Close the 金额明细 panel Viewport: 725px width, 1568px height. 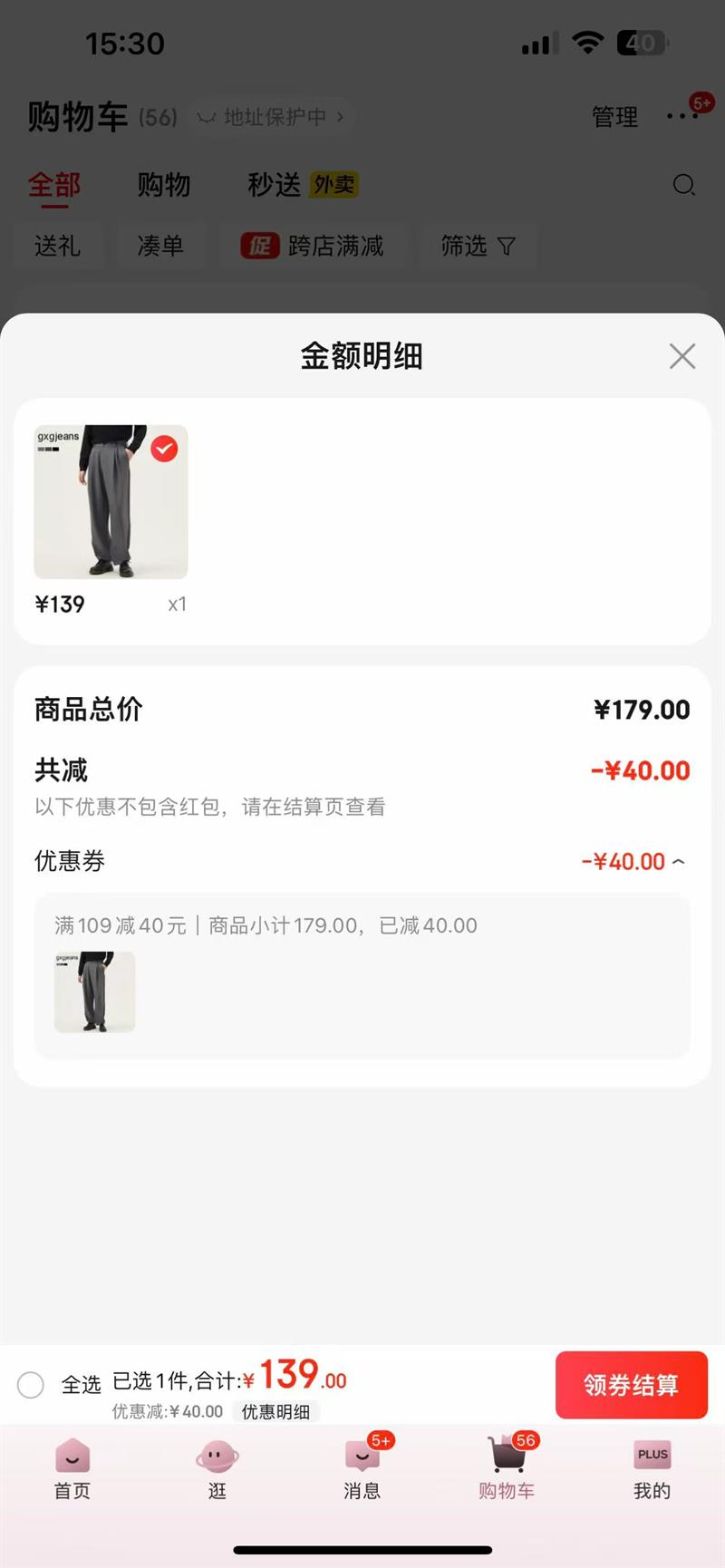tap(681, 356)
